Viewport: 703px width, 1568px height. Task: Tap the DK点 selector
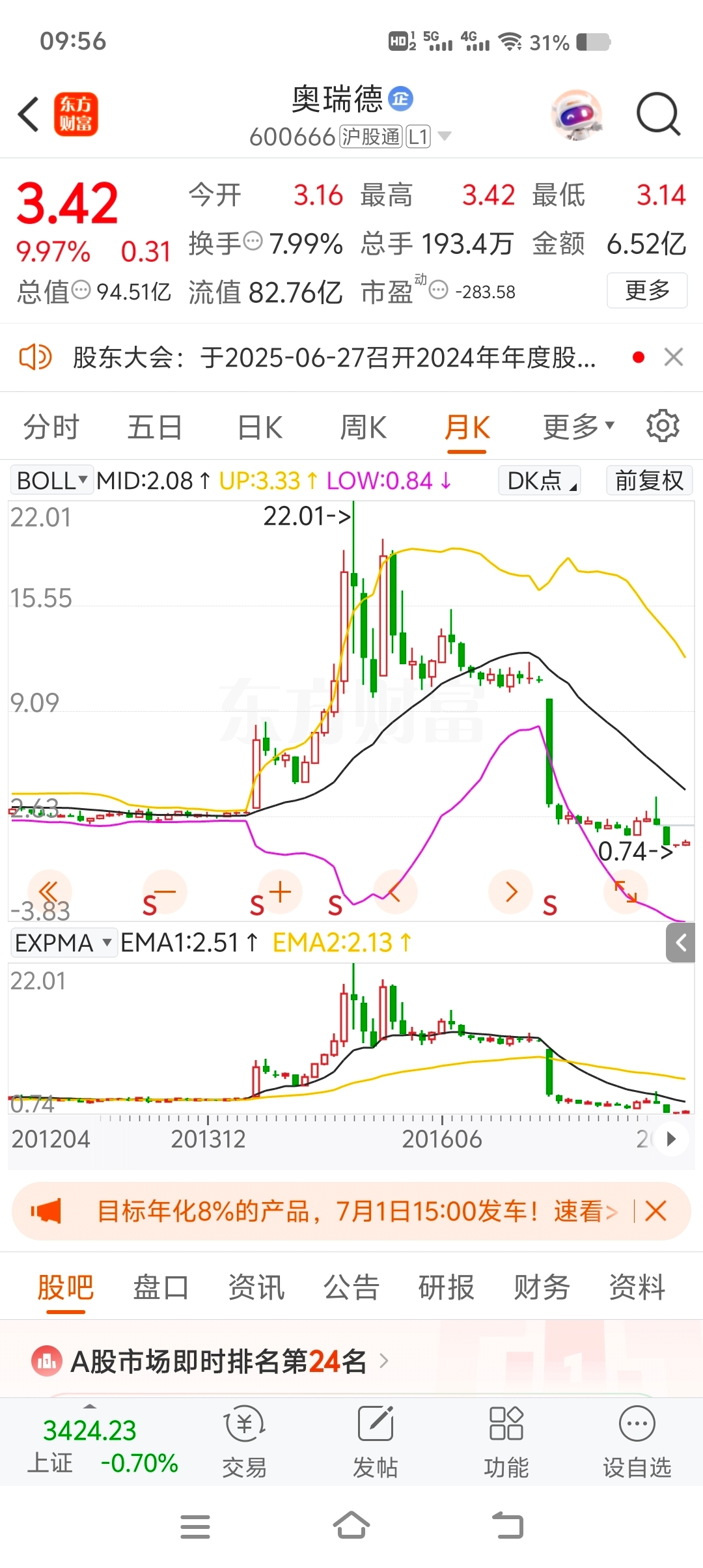540,481
